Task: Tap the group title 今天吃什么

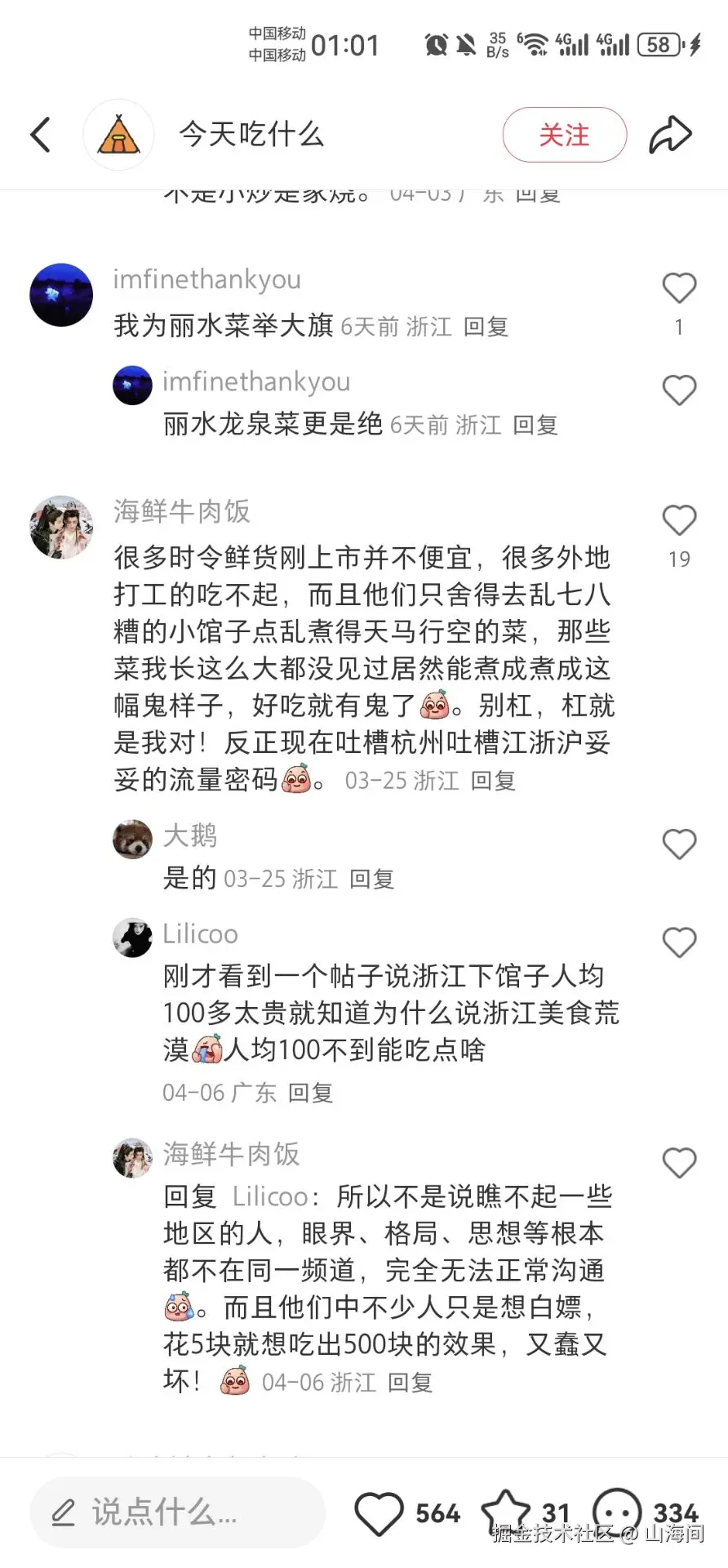Action: pyautogui.click(x=251, y=134)
